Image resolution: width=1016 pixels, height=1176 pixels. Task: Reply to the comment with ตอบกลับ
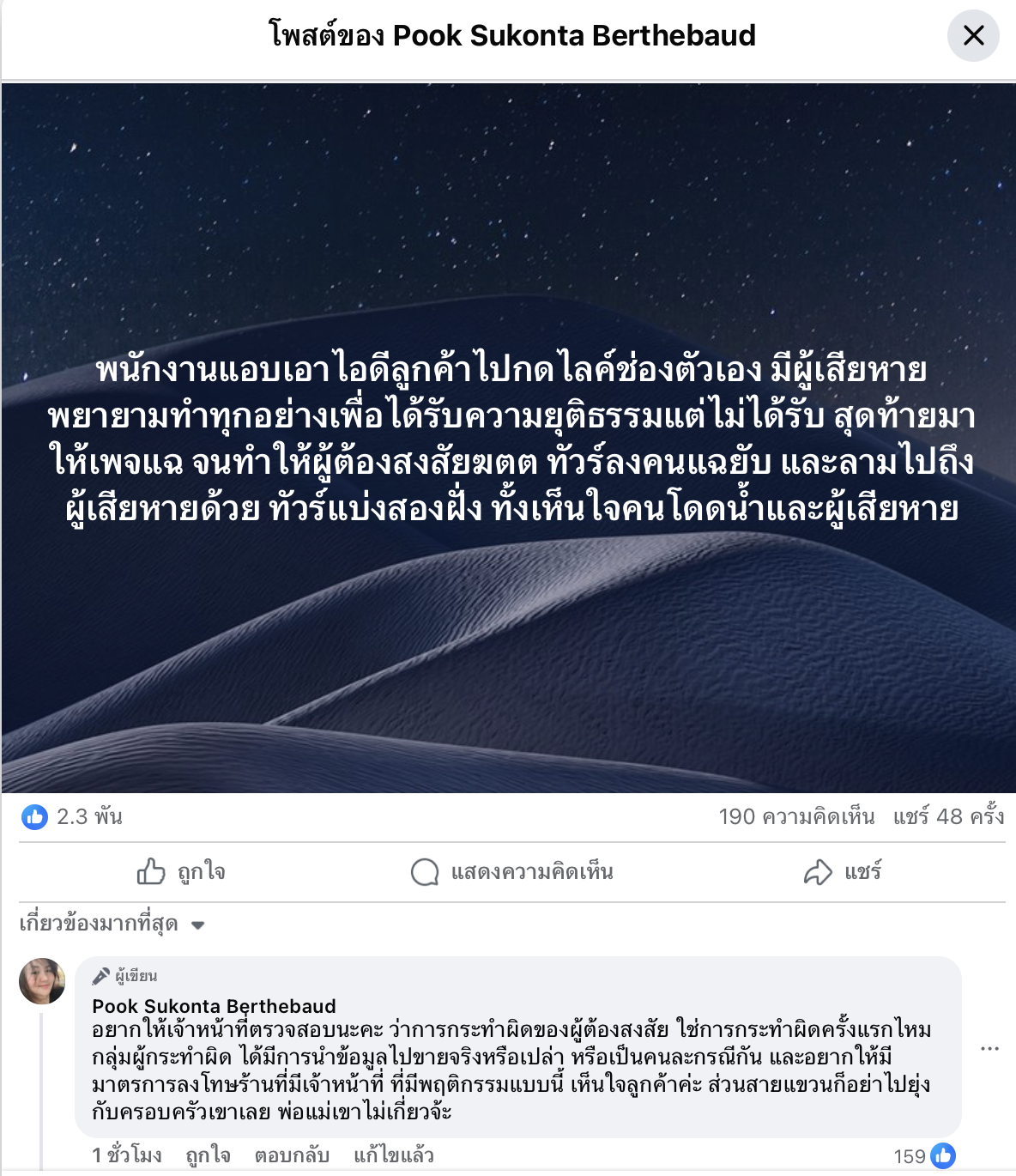[292, 1155]
